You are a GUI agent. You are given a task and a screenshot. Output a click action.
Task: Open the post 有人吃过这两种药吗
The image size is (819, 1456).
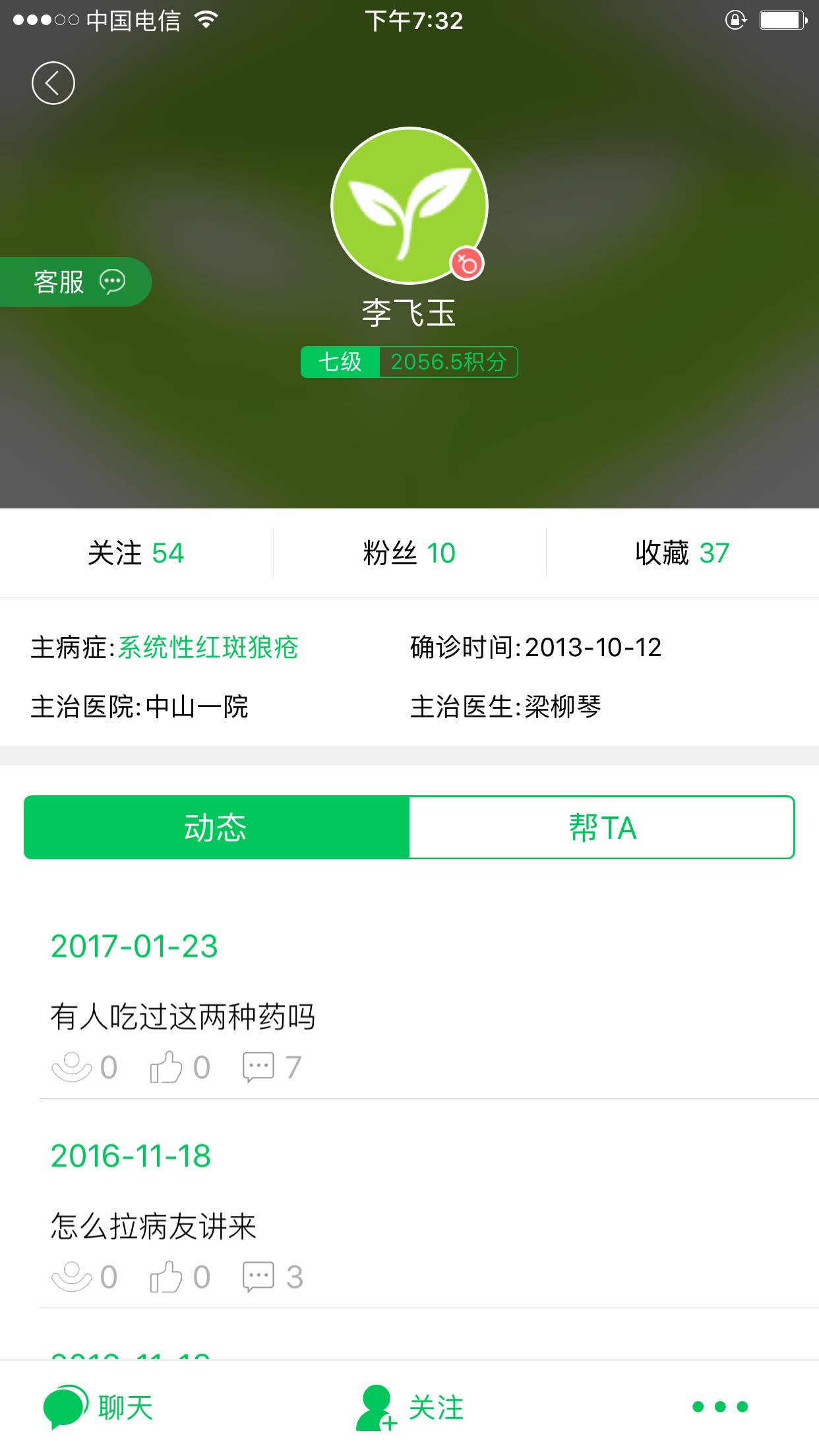(x=183, y=1016)
